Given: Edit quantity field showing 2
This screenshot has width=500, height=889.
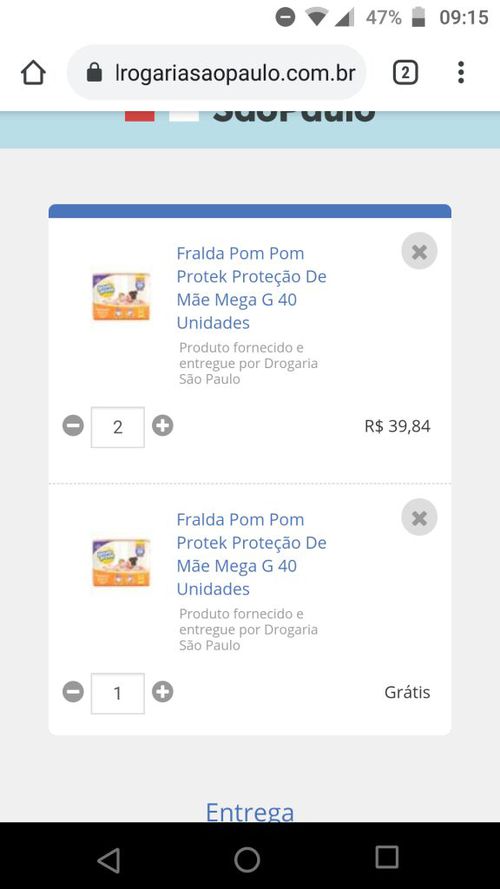Looking at the screenshot, I should [118, 427].
